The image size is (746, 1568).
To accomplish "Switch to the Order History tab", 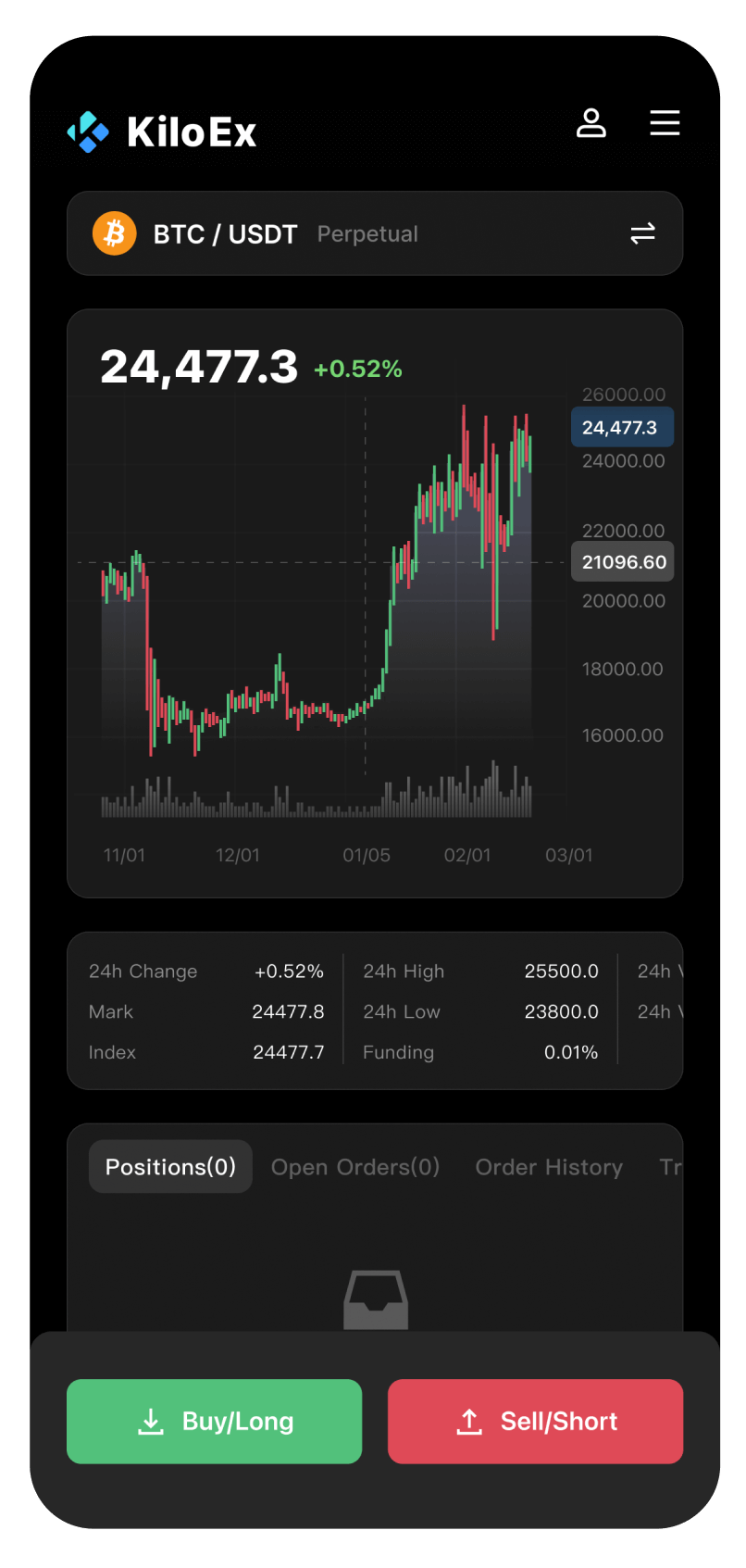I will (549, 1167).
